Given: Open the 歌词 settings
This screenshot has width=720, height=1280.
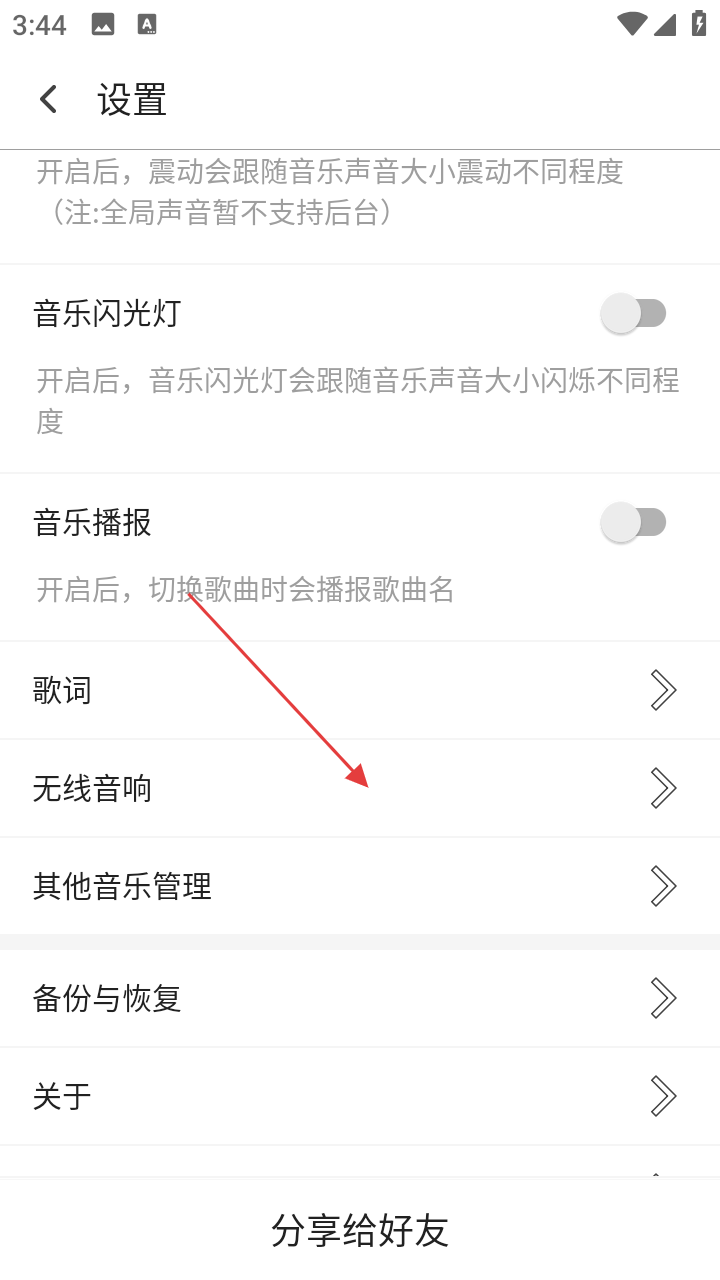Looking at the screenshot, I should pyautogui.click(x=360, y=690).
